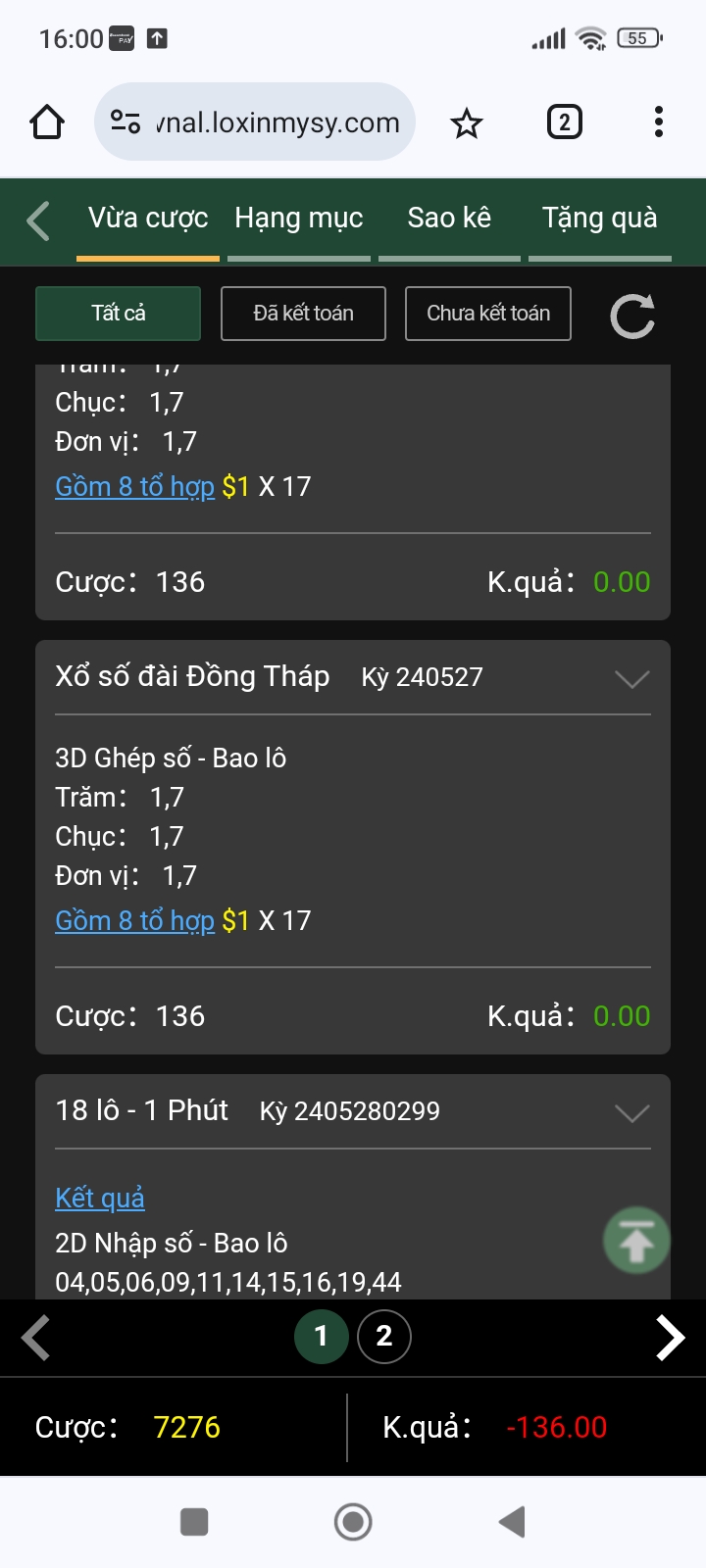This screenshot has width=706, height=1568.
Task: Go to the previous page arrow
Action: [x=36, y=1337]
